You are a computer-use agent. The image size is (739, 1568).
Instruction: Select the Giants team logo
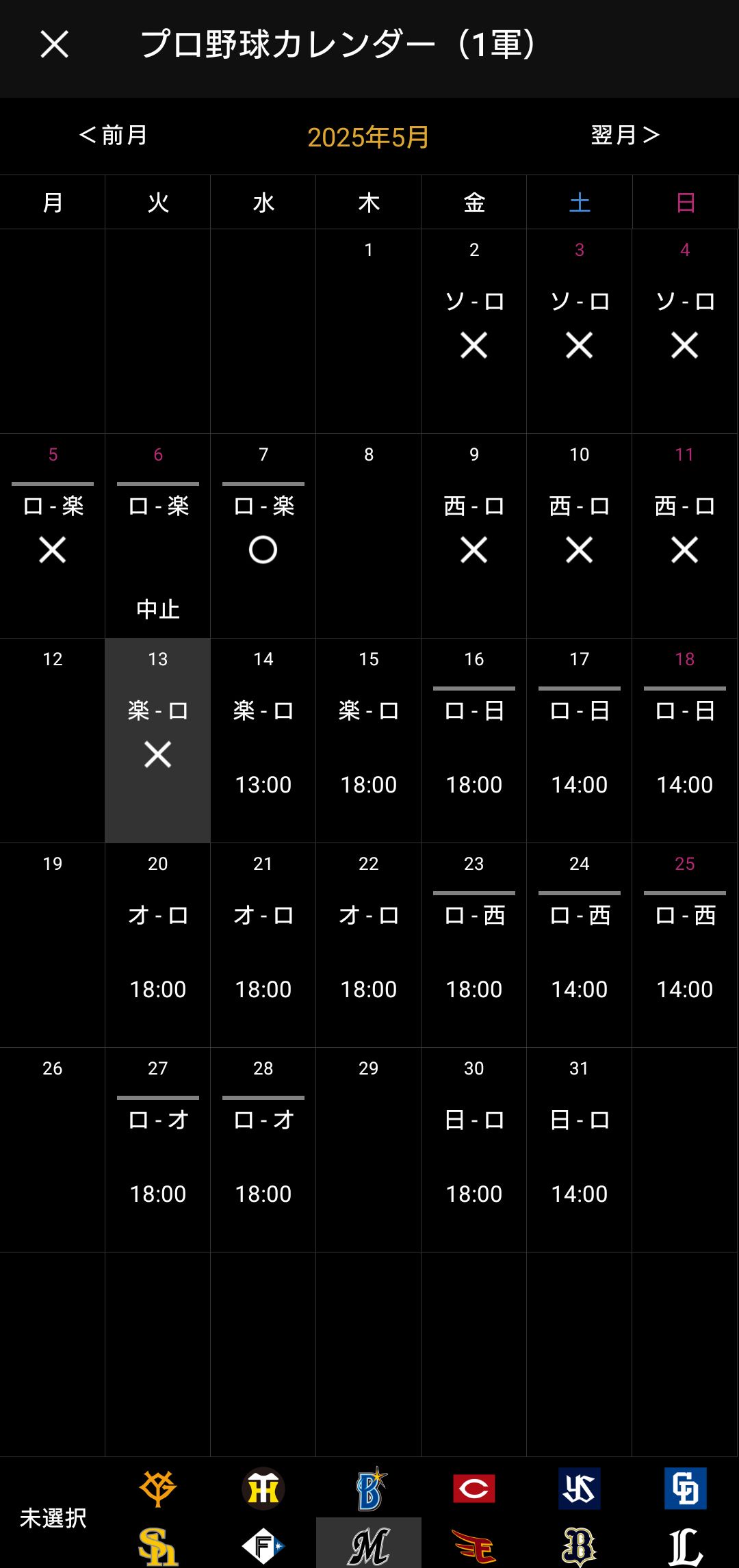pos(158,1488)
